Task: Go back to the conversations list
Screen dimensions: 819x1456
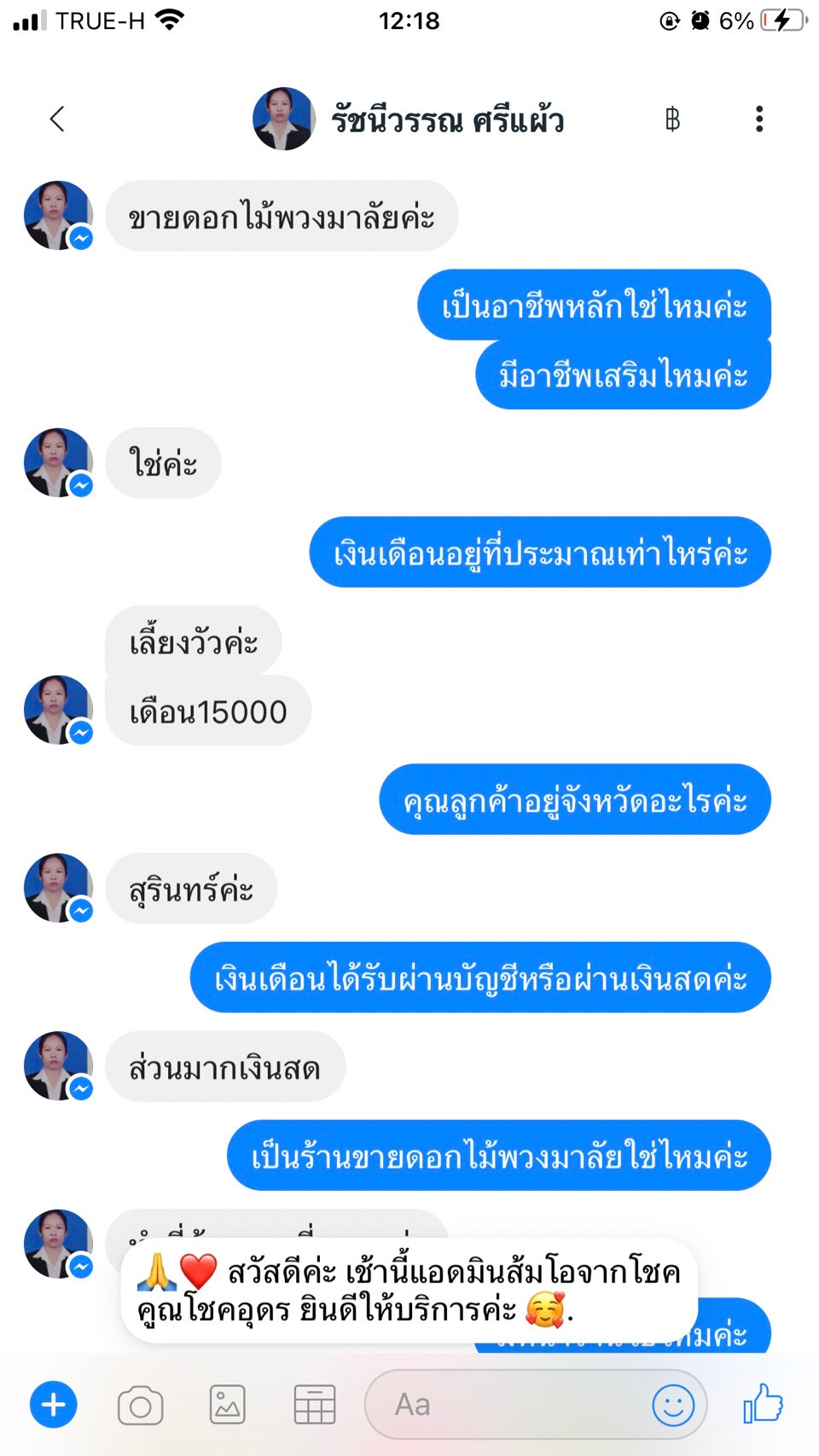Action: point(57,119)
